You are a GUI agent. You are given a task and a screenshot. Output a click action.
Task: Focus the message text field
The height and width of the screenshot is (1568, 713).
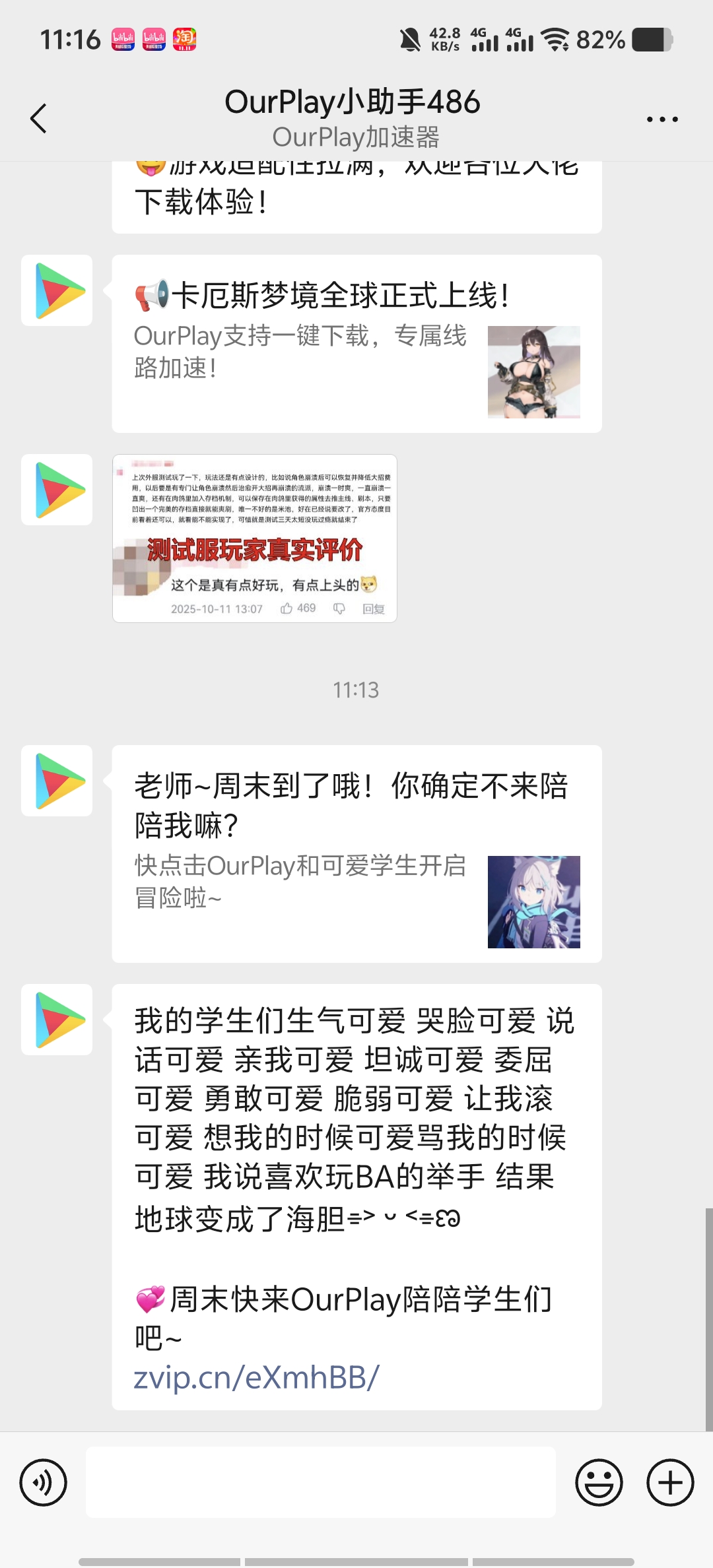(x=321, y=1482)
